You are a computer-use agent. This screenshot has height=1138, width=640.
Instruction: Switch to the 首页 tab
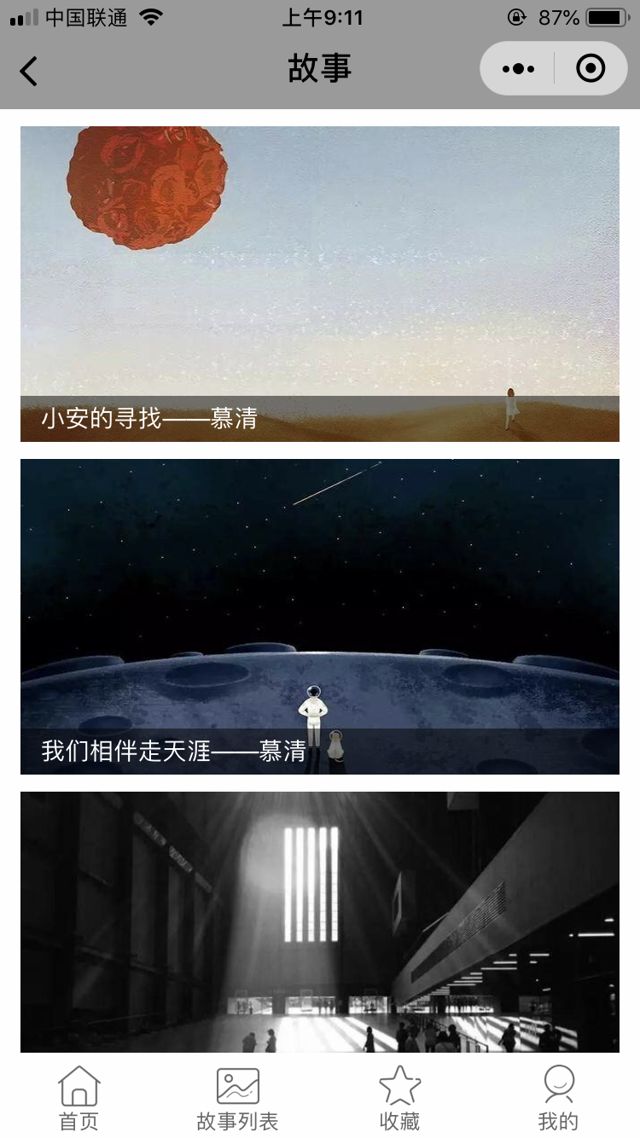click(x=79, y=1097)
